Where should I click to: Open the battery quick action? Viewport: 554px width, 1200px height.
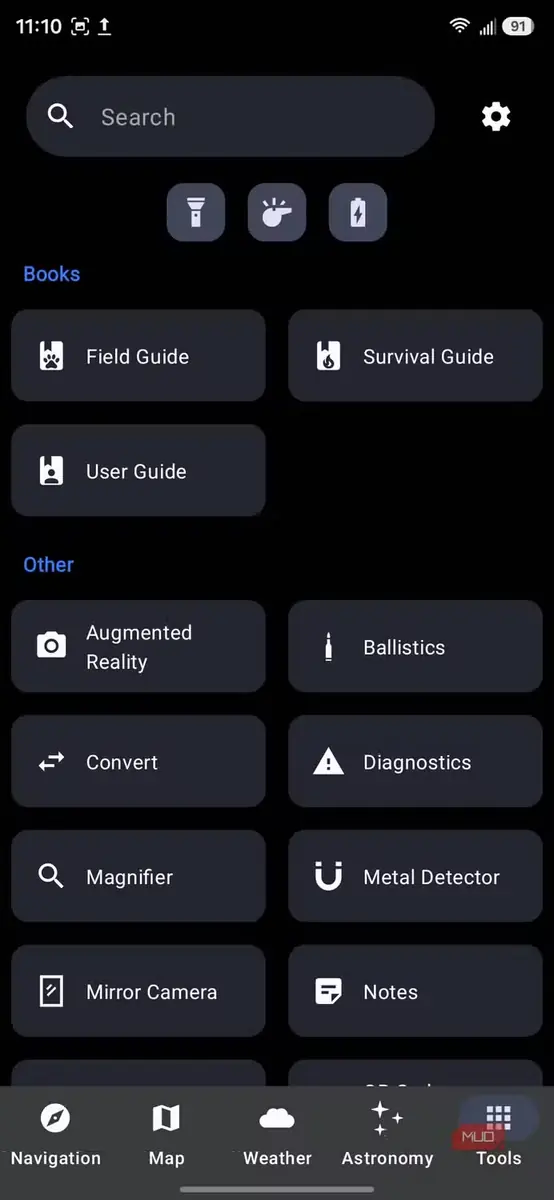[x=358, y=213]
